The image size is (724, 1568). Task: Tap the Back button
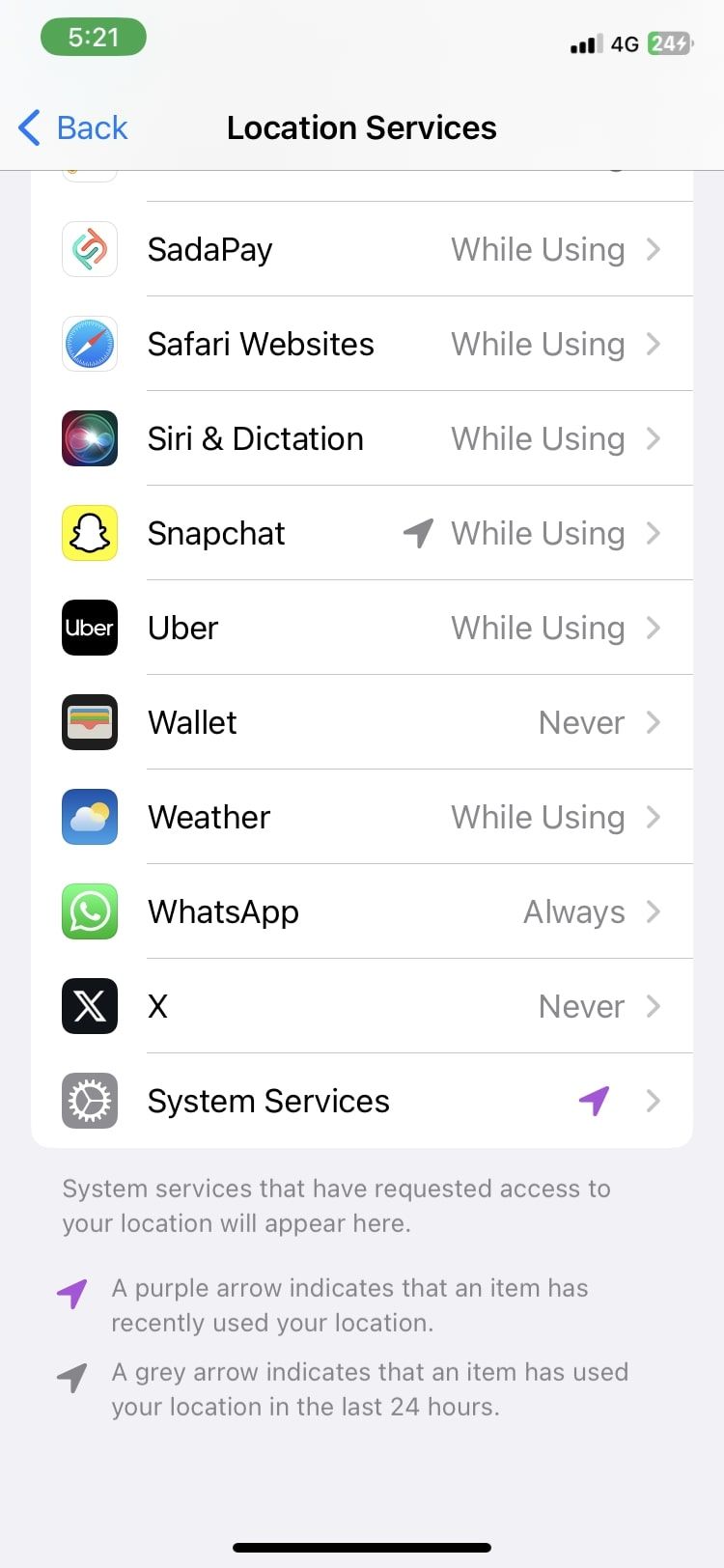[x=72, y=126]
